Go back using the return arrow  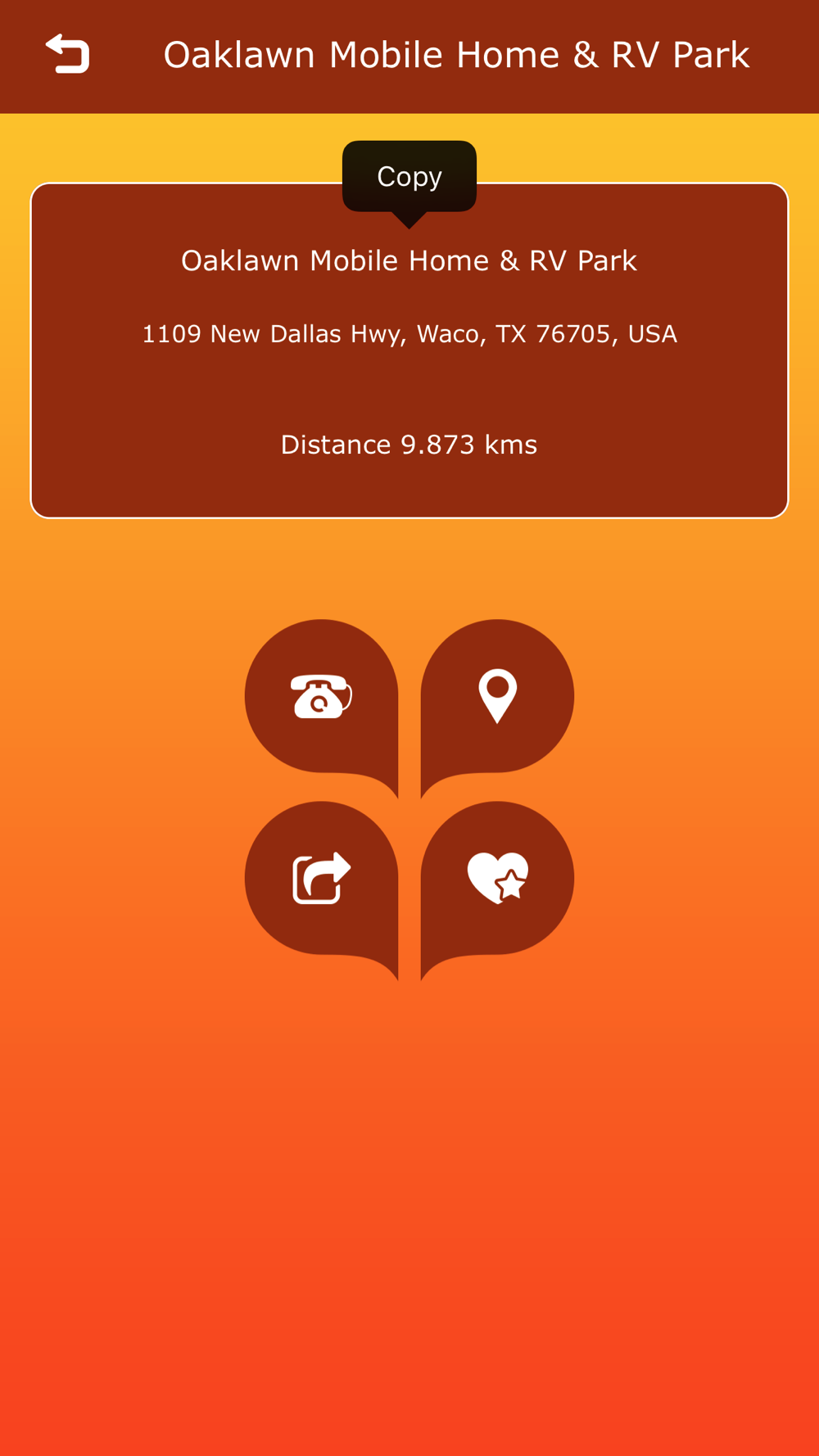click(x=67, y=54)
